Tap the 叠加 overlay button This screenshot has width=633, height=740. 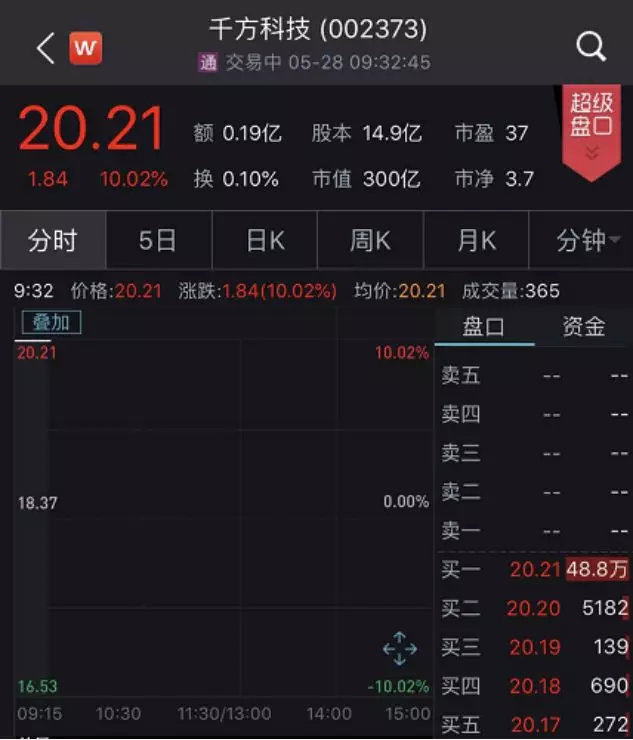coord(51,322)
